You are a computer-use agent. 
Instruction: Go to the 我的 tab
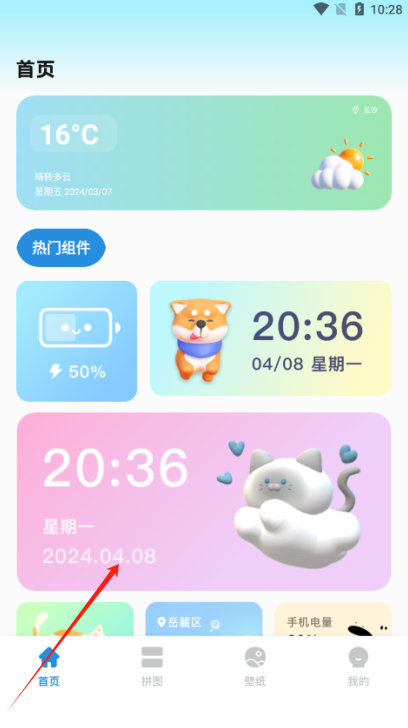(358, 667)
